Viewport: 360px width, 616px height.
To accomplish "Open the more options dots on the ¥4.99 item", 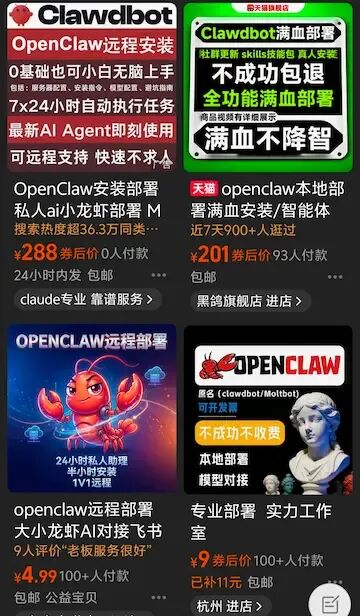I will click(x=159, y=598).
